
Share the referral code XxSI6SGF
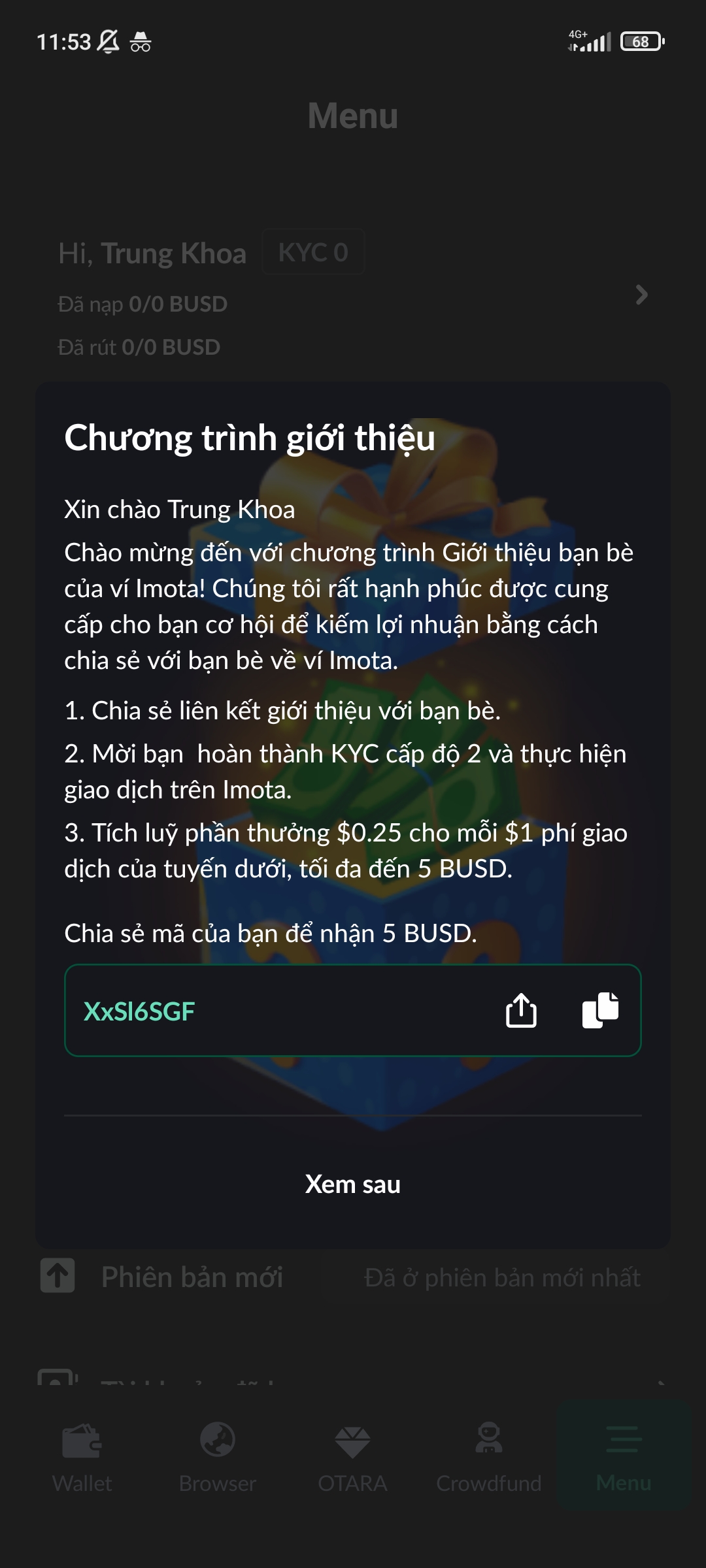tap(521, 1010)
